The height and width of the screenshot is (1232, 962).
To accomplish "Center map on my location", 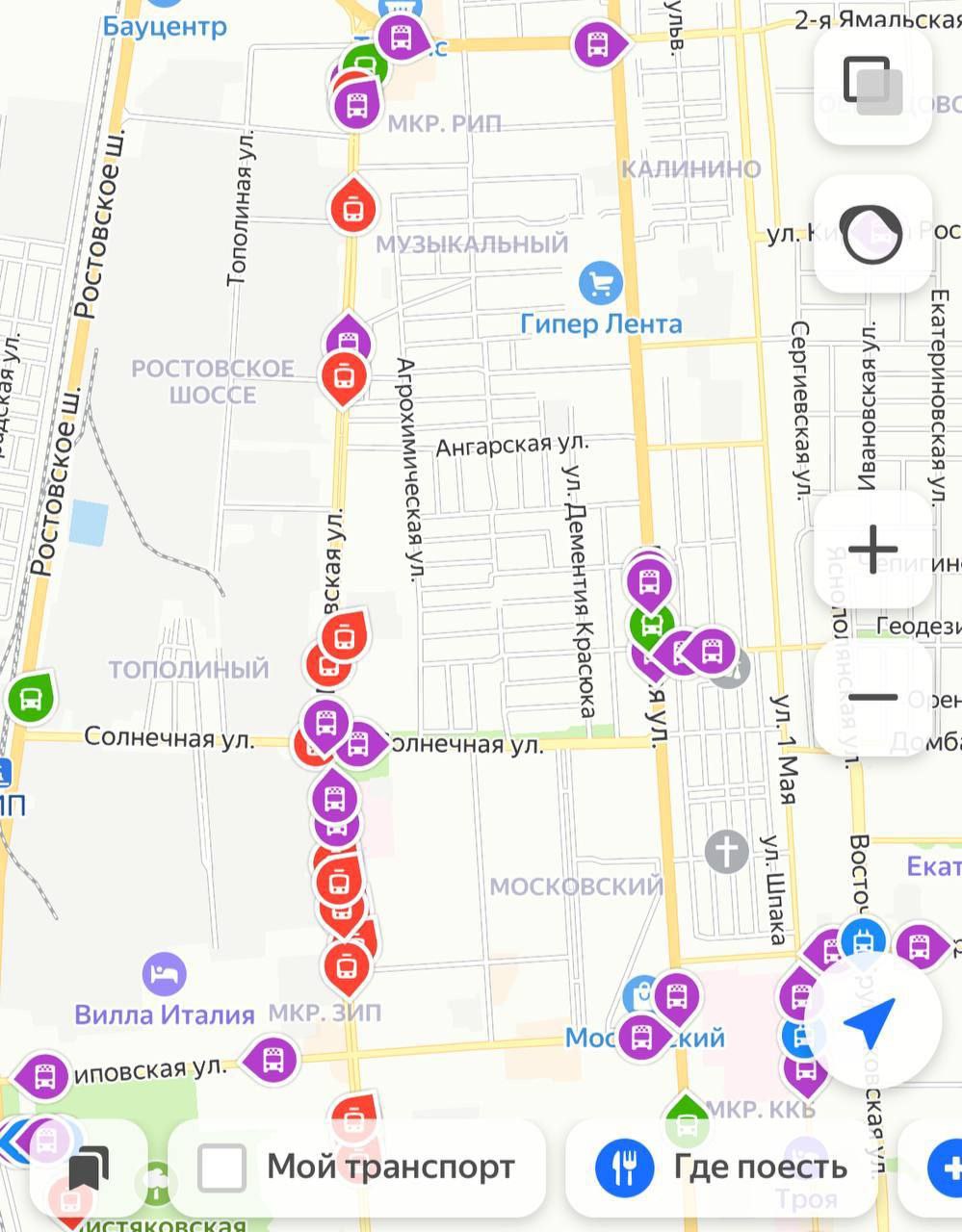I will click(871, 1022).
